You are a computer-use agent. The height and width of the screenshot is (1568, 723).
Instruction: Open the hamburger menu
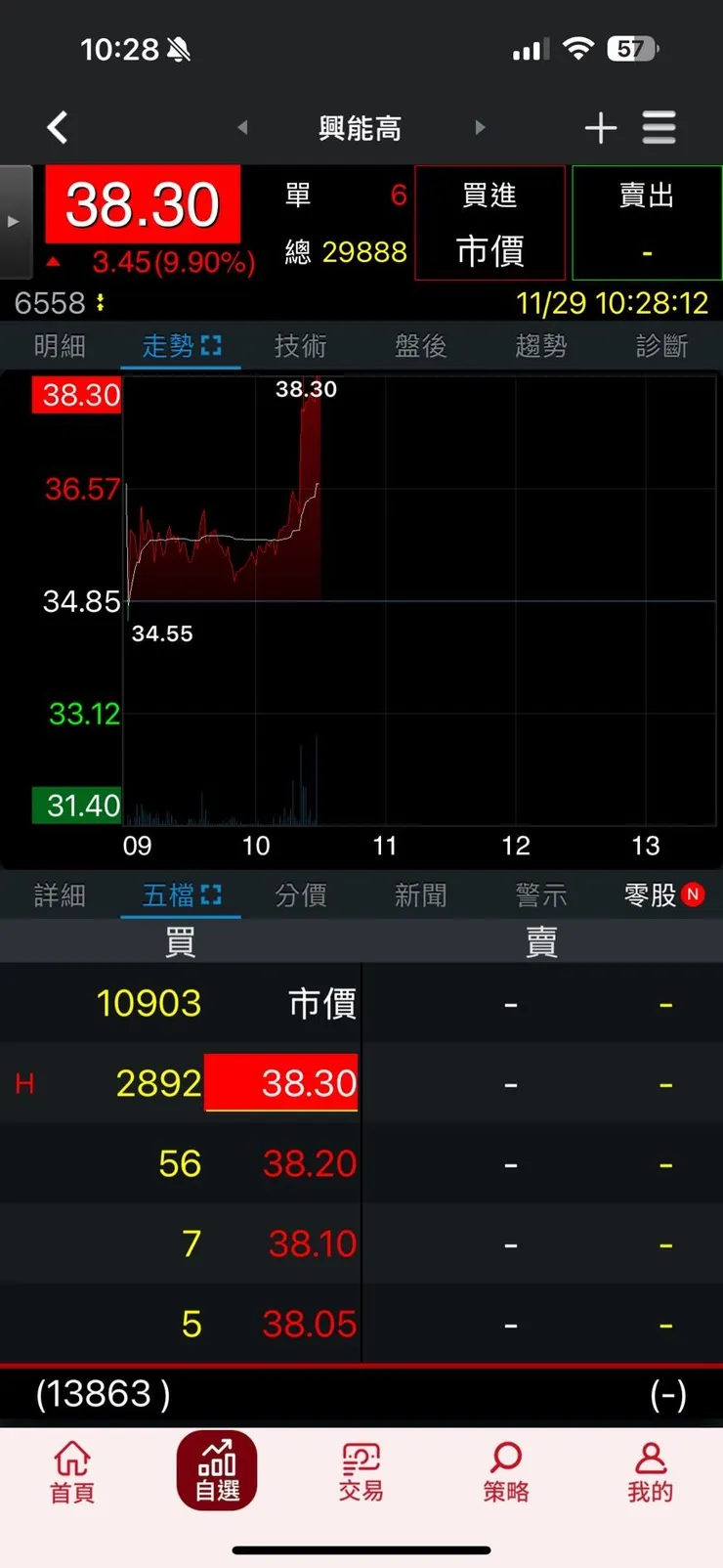[659, 127]
